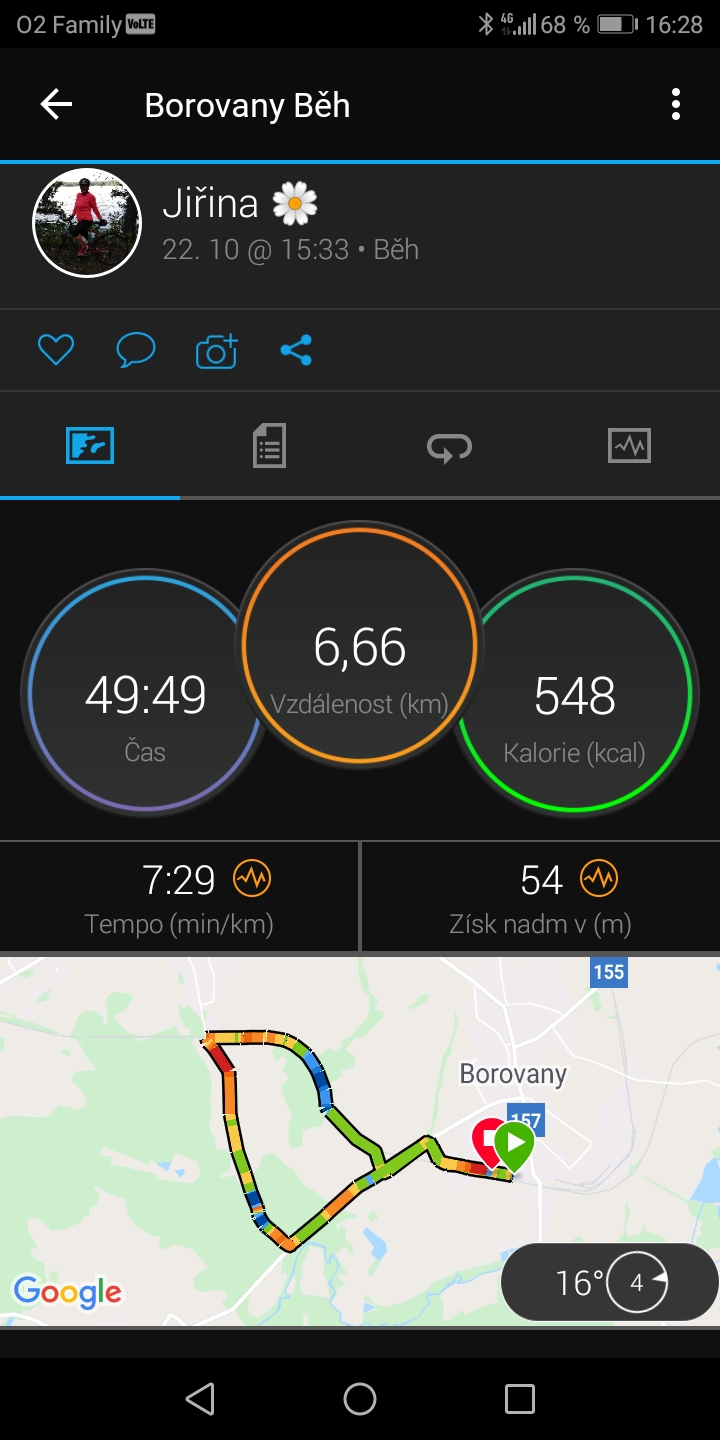
Task: Open the comment bubble icon
Action: [x=136, y=350]
